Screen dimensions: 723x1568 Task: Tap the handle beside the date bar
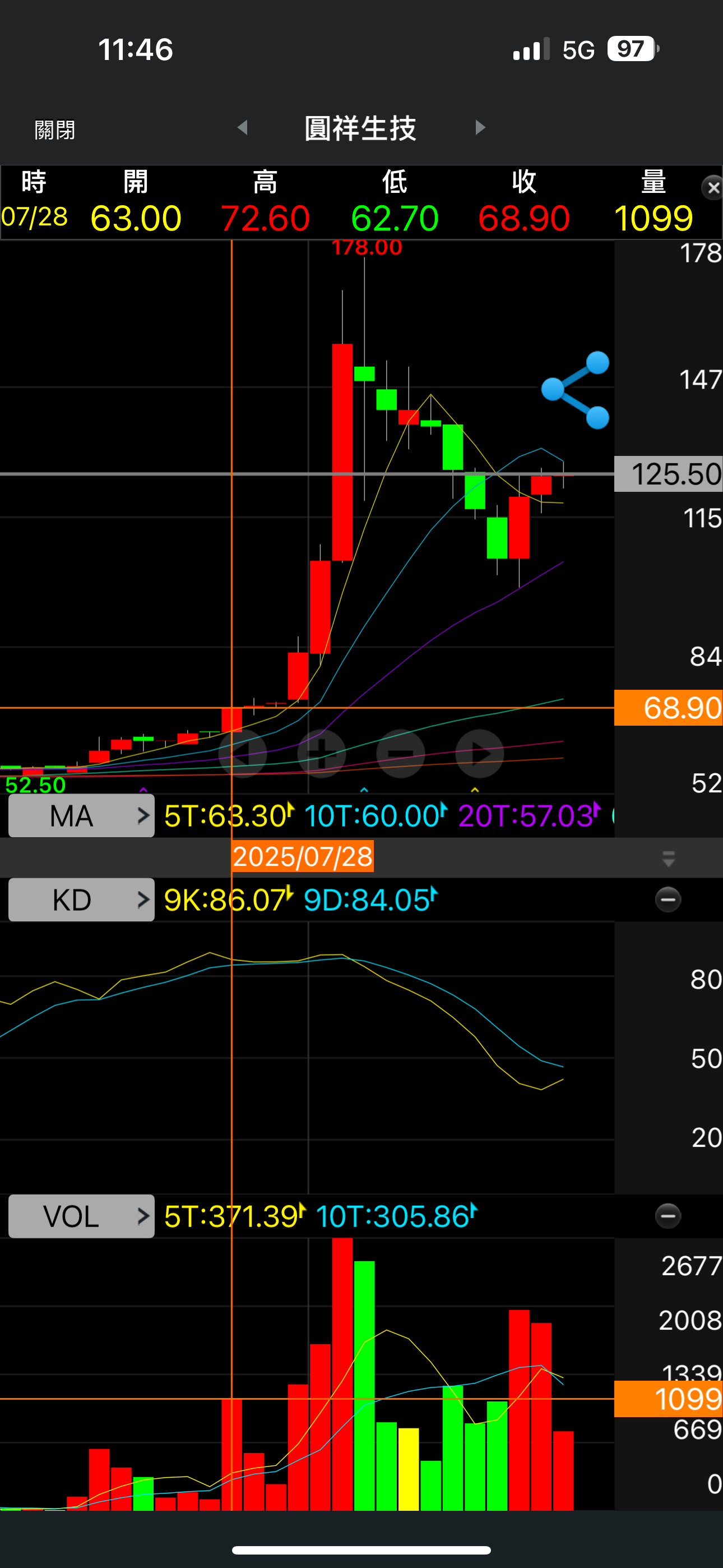click(668, 858)
